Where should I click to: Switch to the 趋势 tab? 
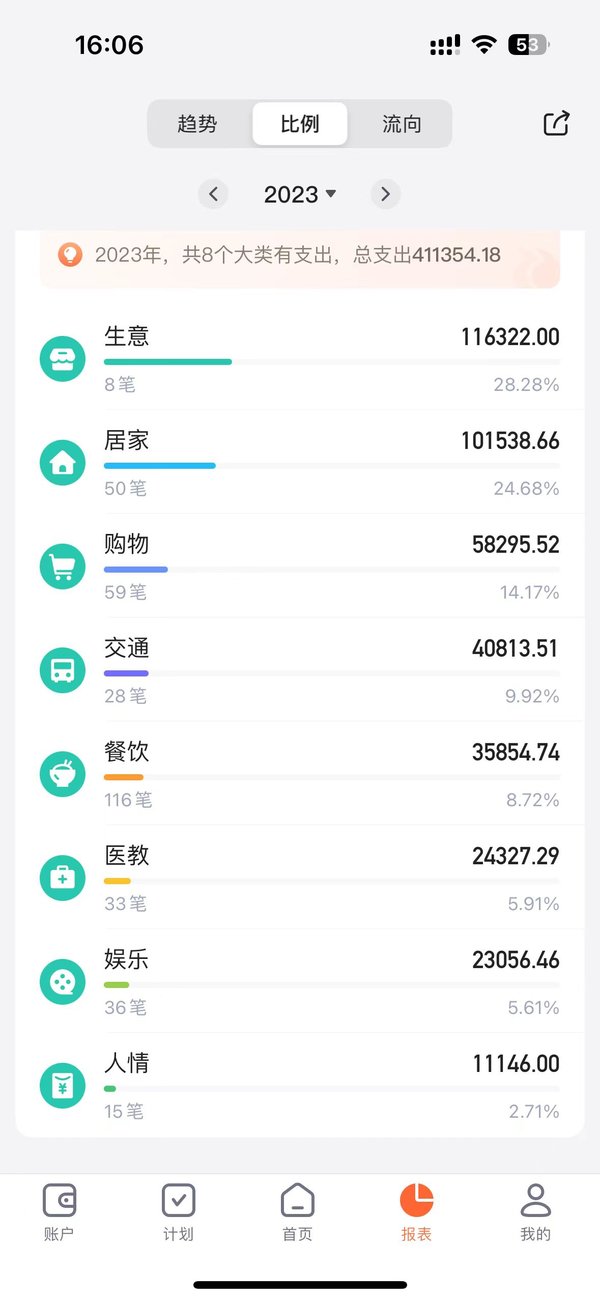point(197,124)
